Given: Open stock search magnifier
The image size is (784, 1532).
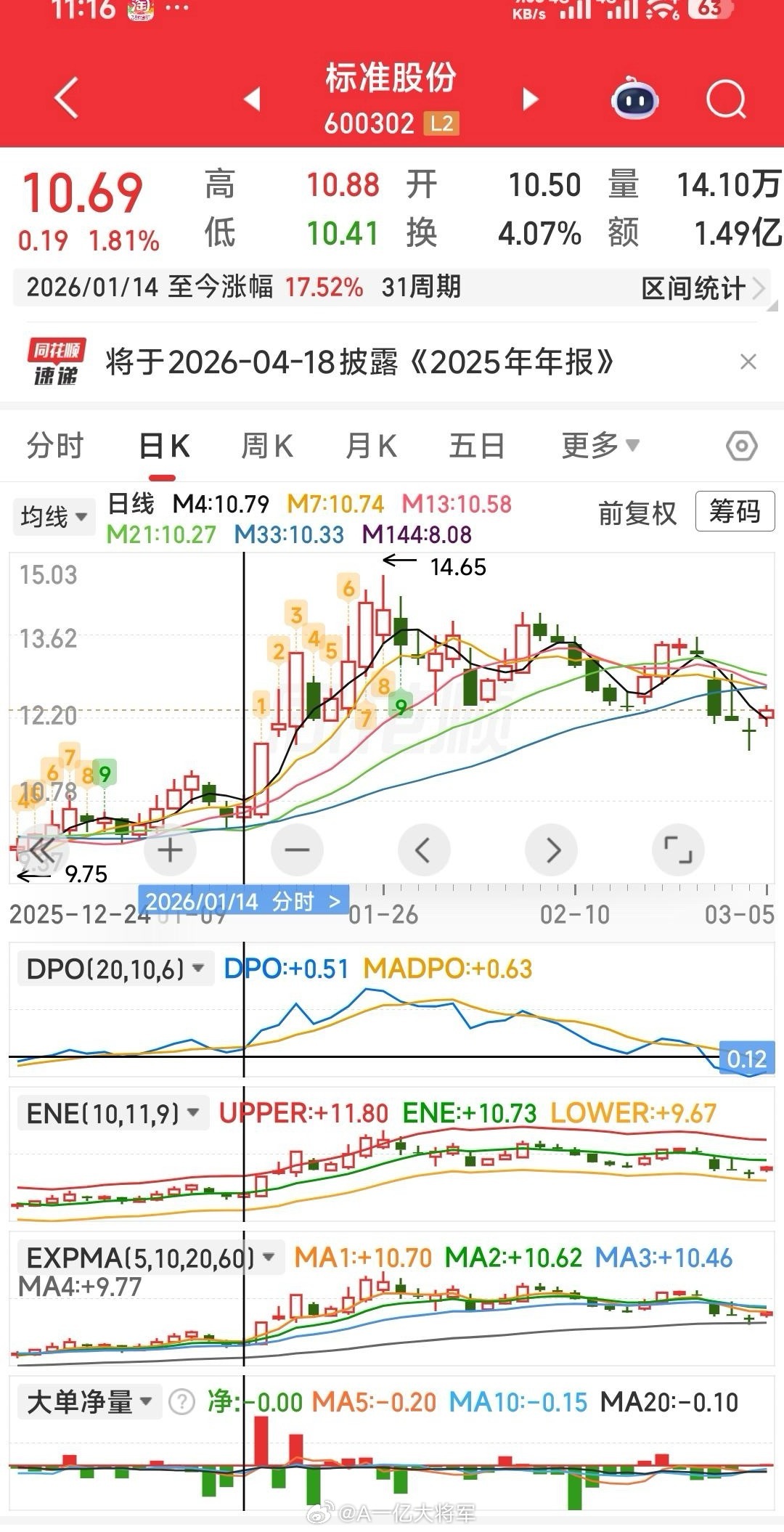Looking at the screenshot, I should coord(726,99).
